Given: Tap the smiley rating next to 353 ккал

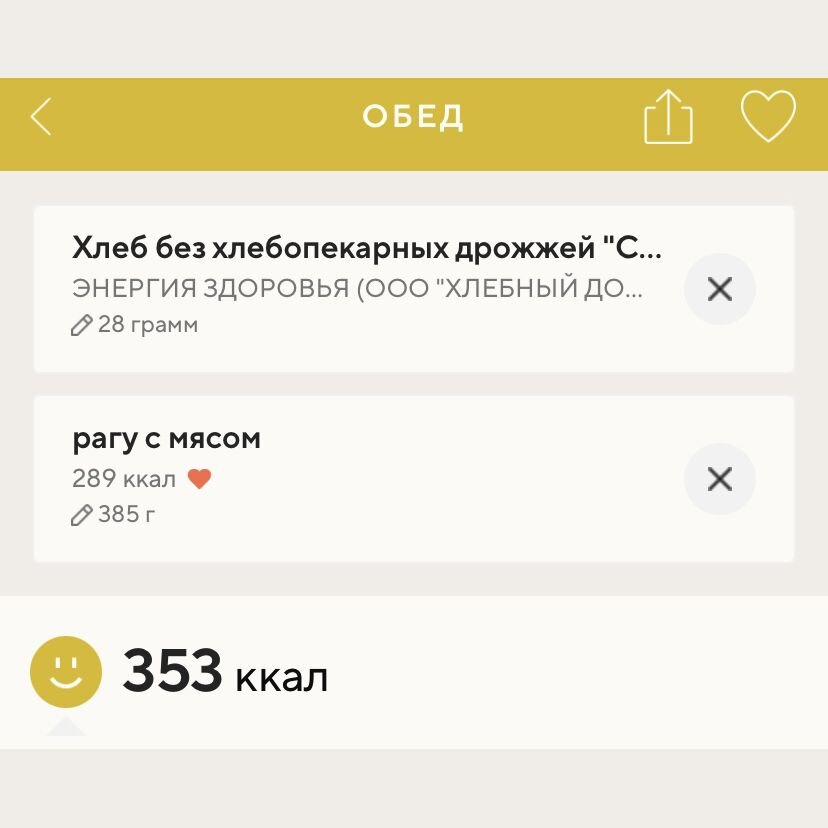Looking at the screenshot, I should [66, 672].
